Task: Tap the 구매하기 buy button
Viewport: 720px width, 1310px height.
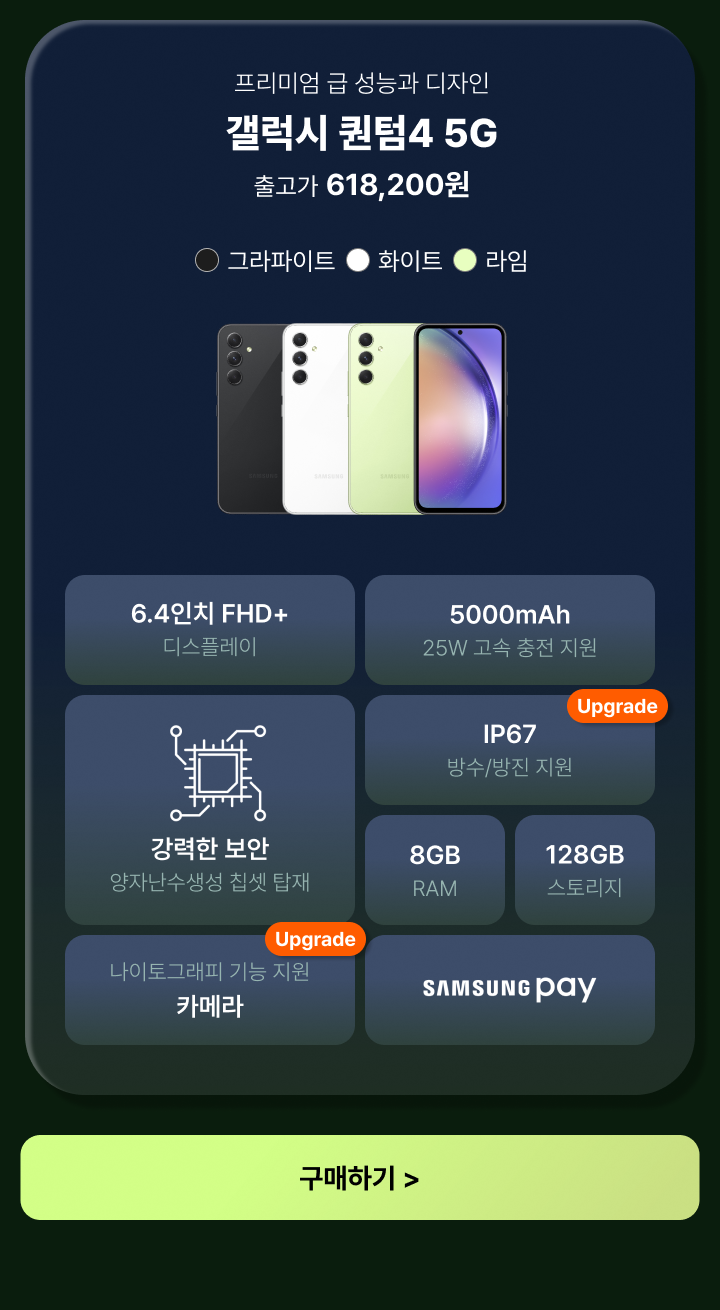Action: click(x=360, y=1177)
